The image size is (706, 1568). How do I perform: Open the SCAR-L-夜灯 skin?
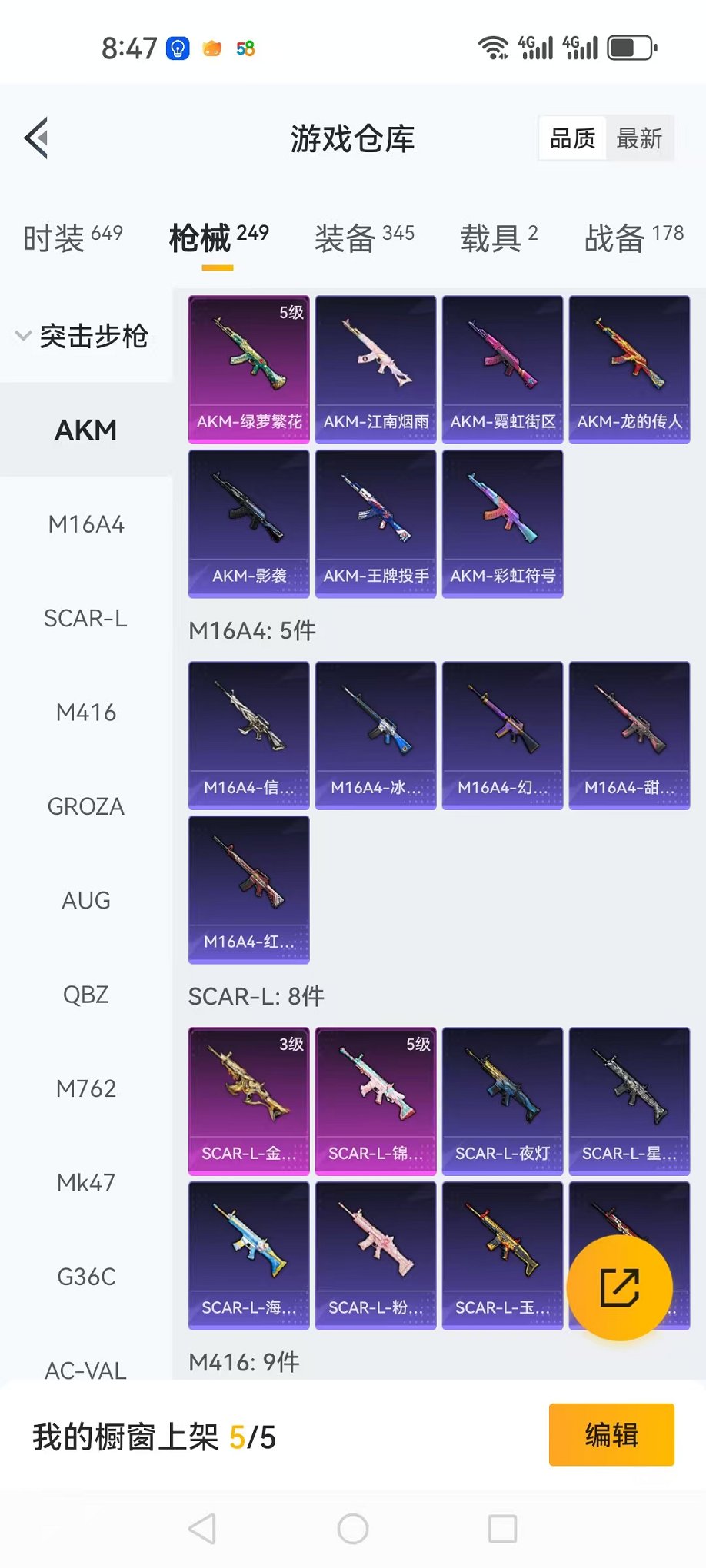[502, 1101]
